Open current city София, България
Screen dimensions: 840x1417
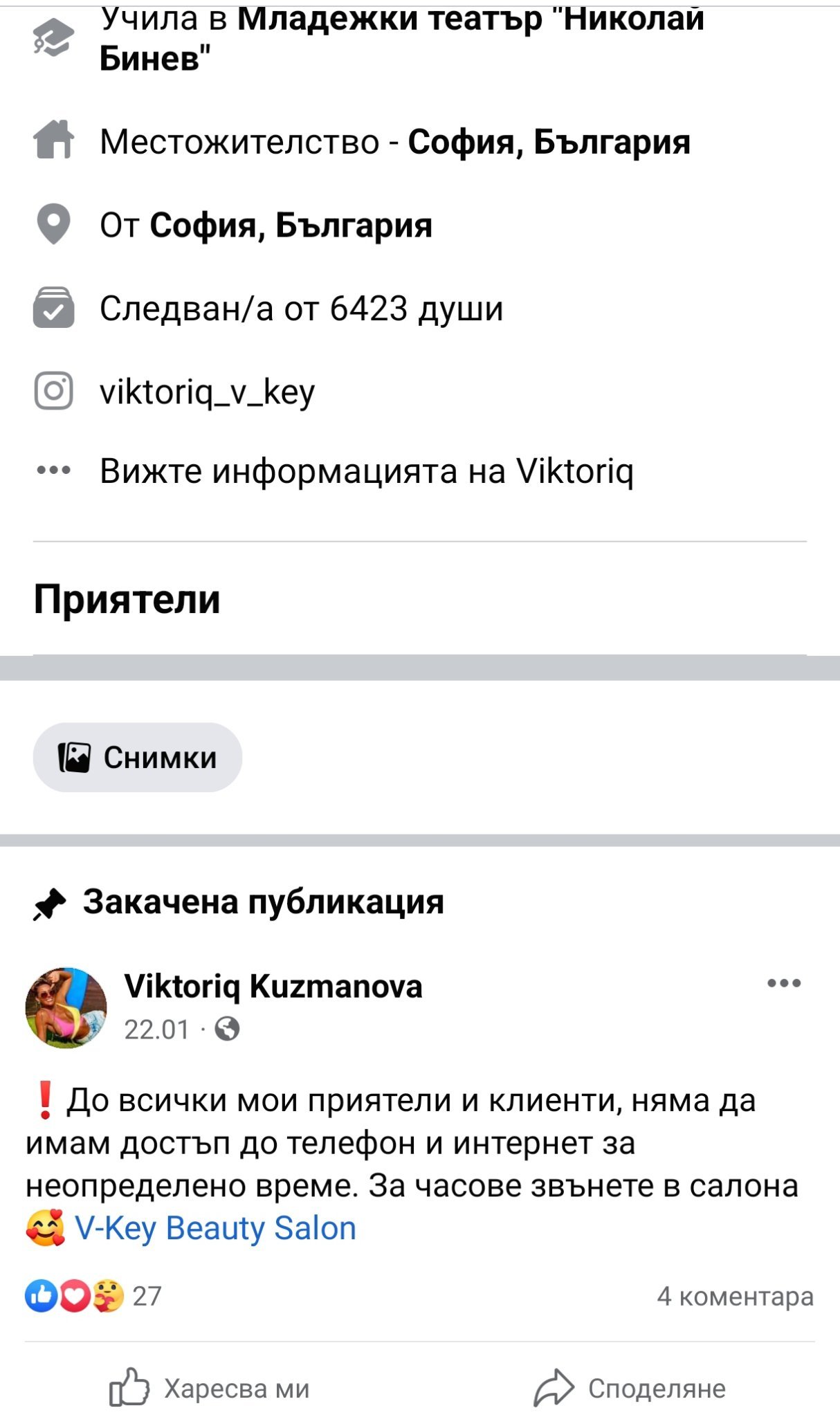549,143
